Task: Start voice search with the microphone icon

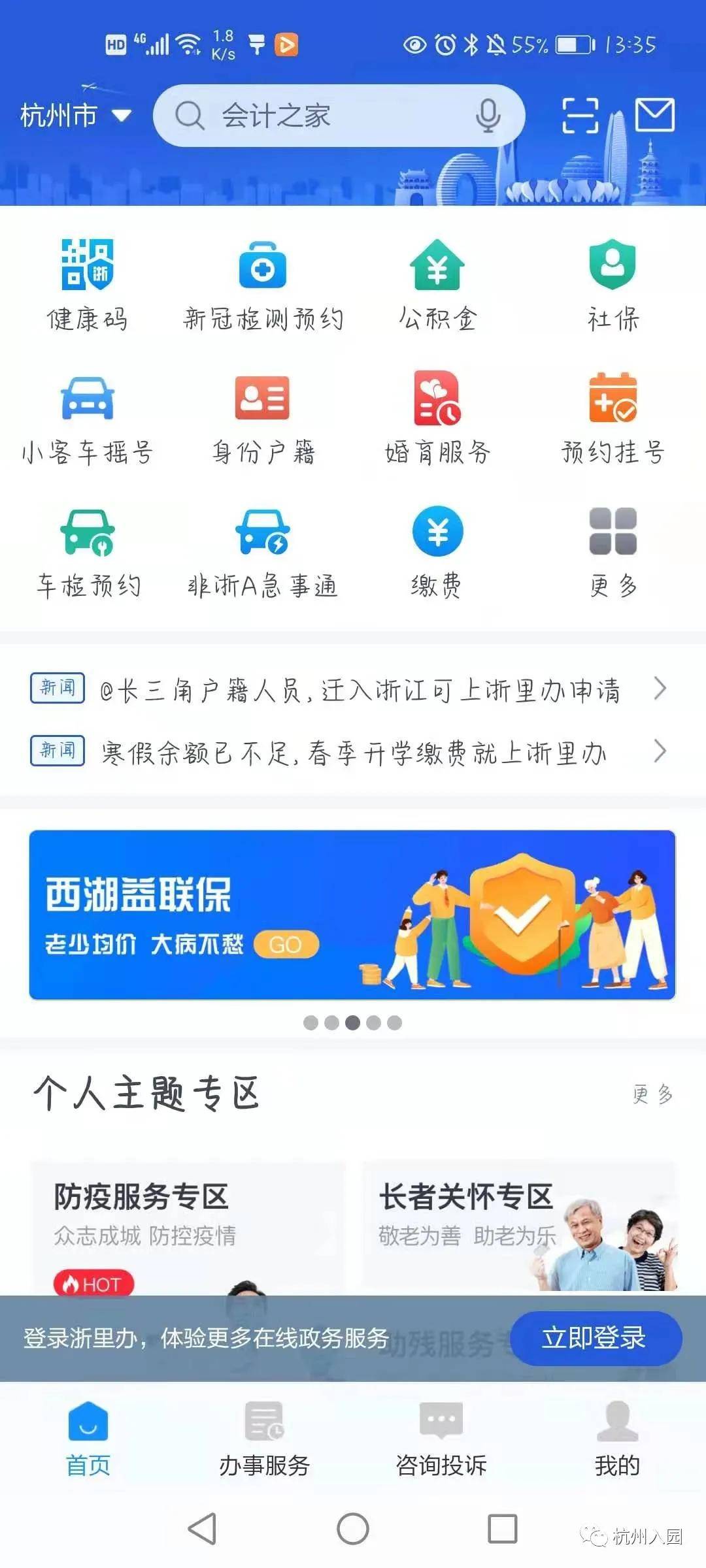Action: click(x=488, y=116)
